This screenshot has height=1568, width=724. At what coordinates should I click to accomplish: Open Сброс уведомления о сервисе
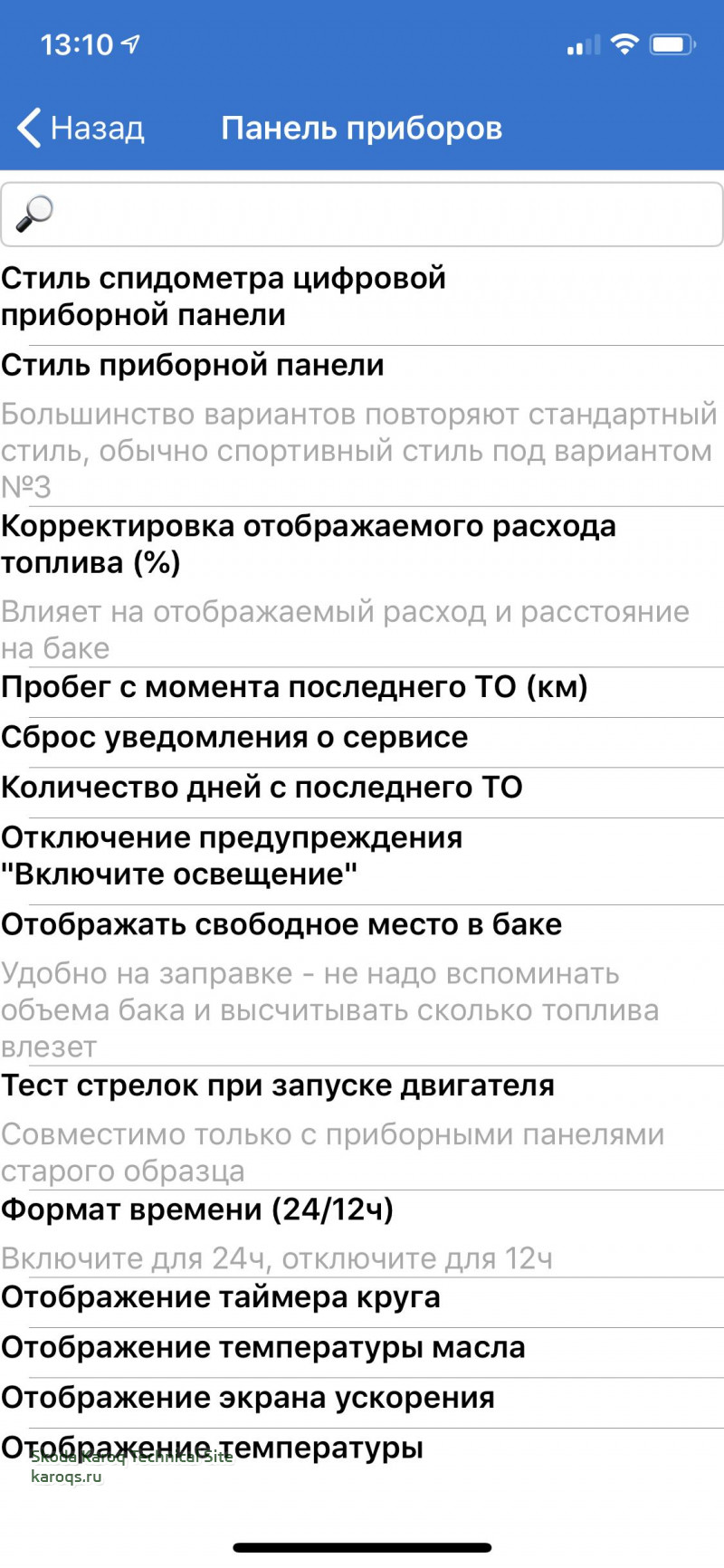pyautogui.click(x=362, y=738)
